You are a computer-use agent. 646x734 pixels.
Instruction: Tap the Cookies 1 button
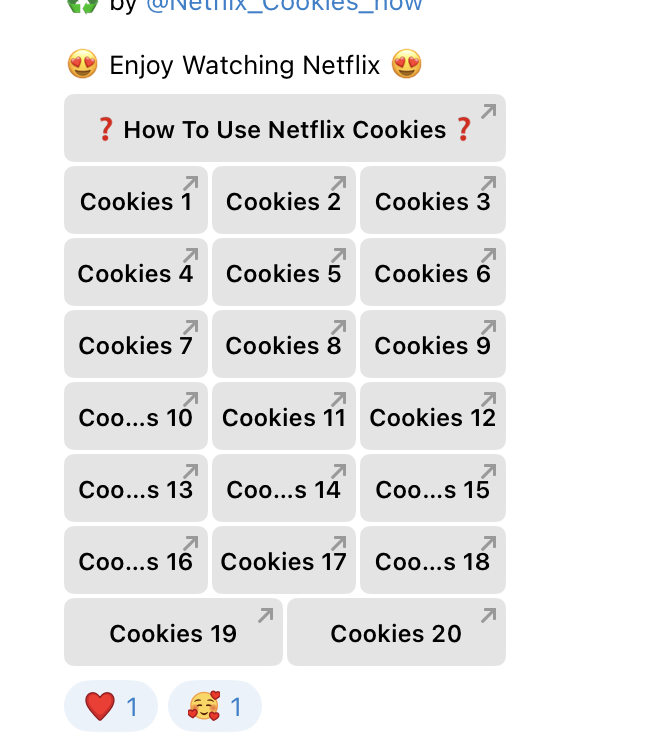click(x=136, y=201)
